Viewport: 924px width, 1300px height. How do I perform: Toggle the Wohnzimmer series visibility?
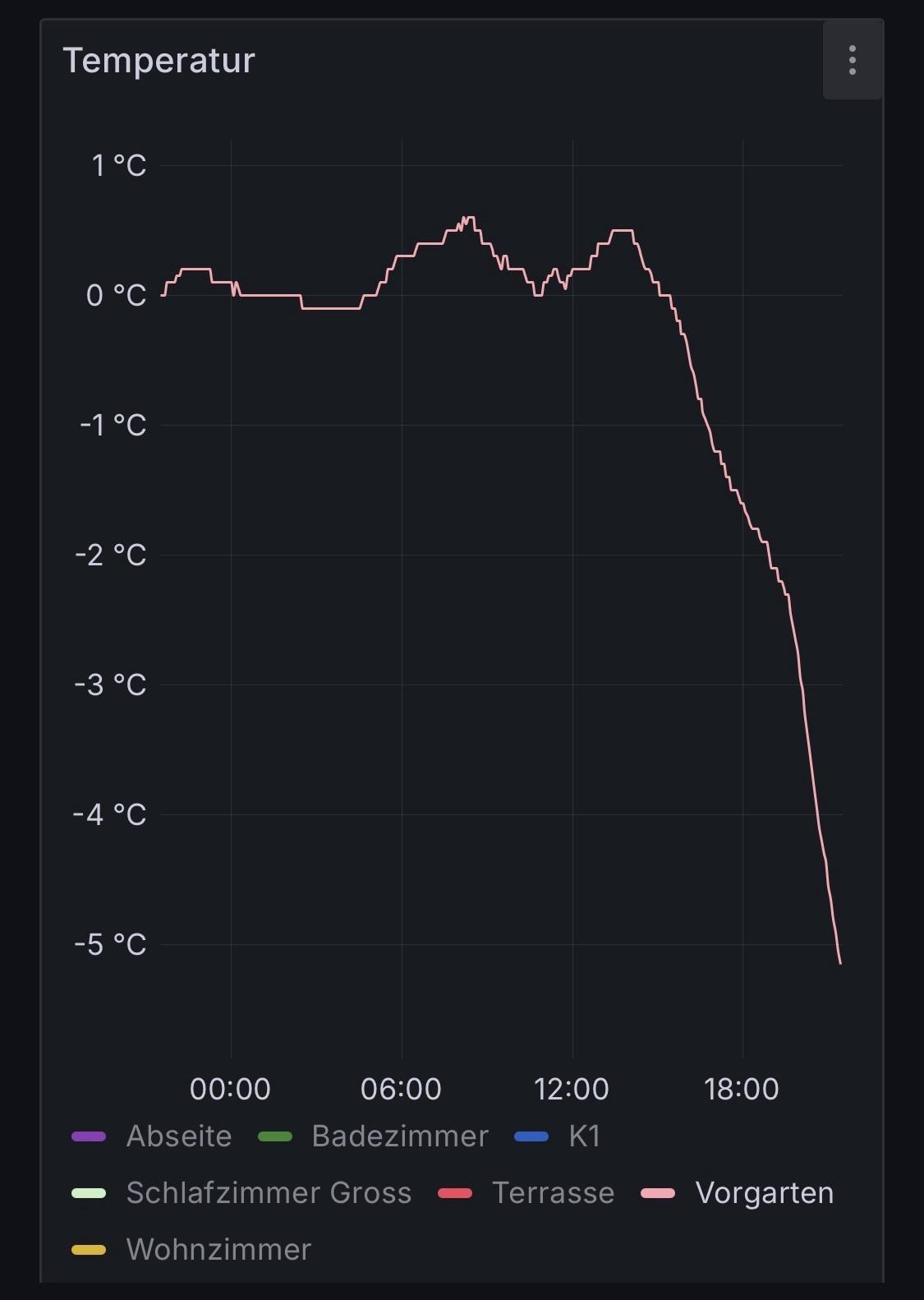pos(218,1250)
